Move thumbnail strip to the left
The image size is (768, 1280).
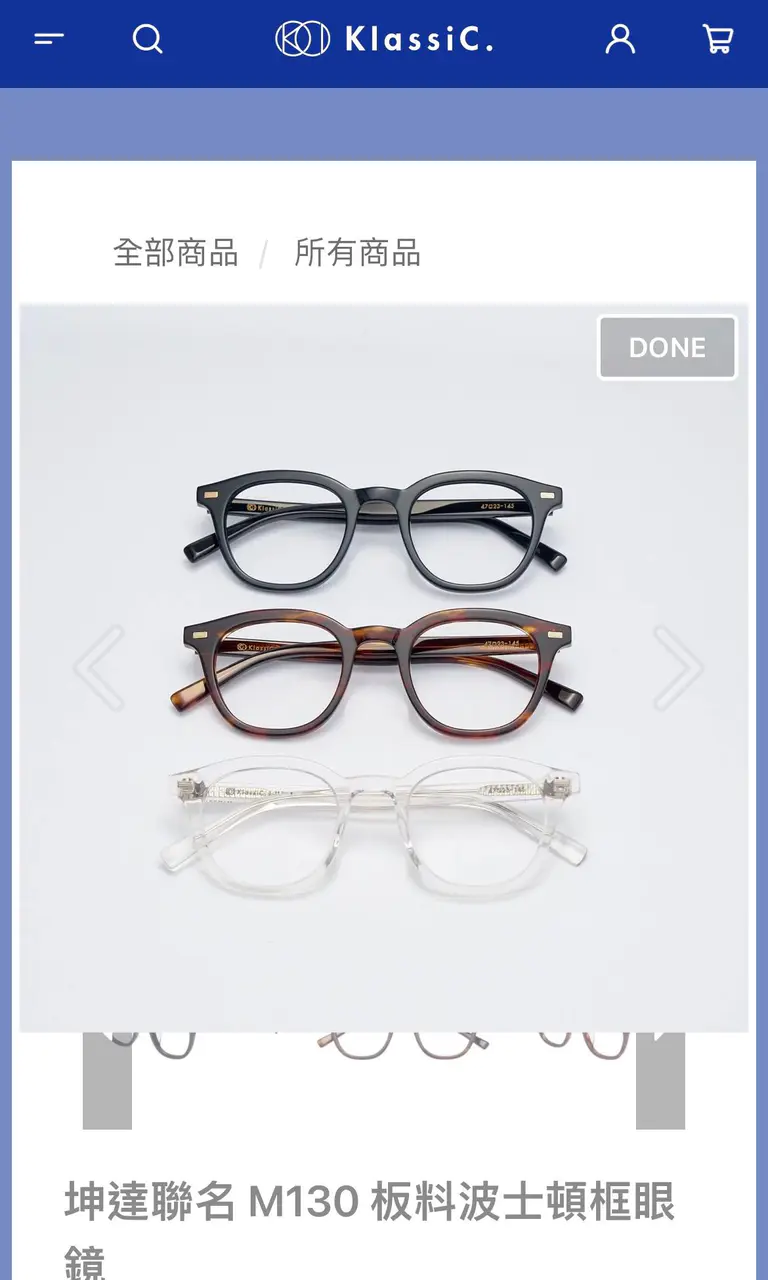107,1080
